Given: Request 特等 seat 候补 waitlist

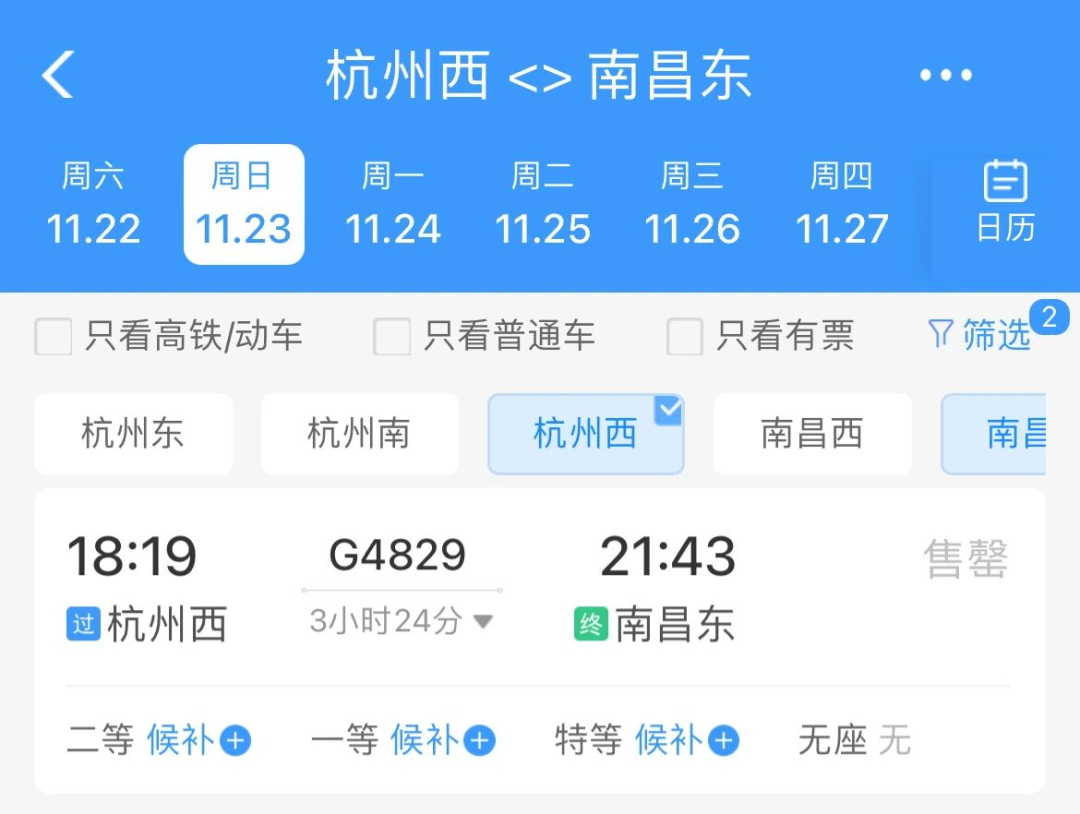Looking at the screenshot, I should coord(686,741).
